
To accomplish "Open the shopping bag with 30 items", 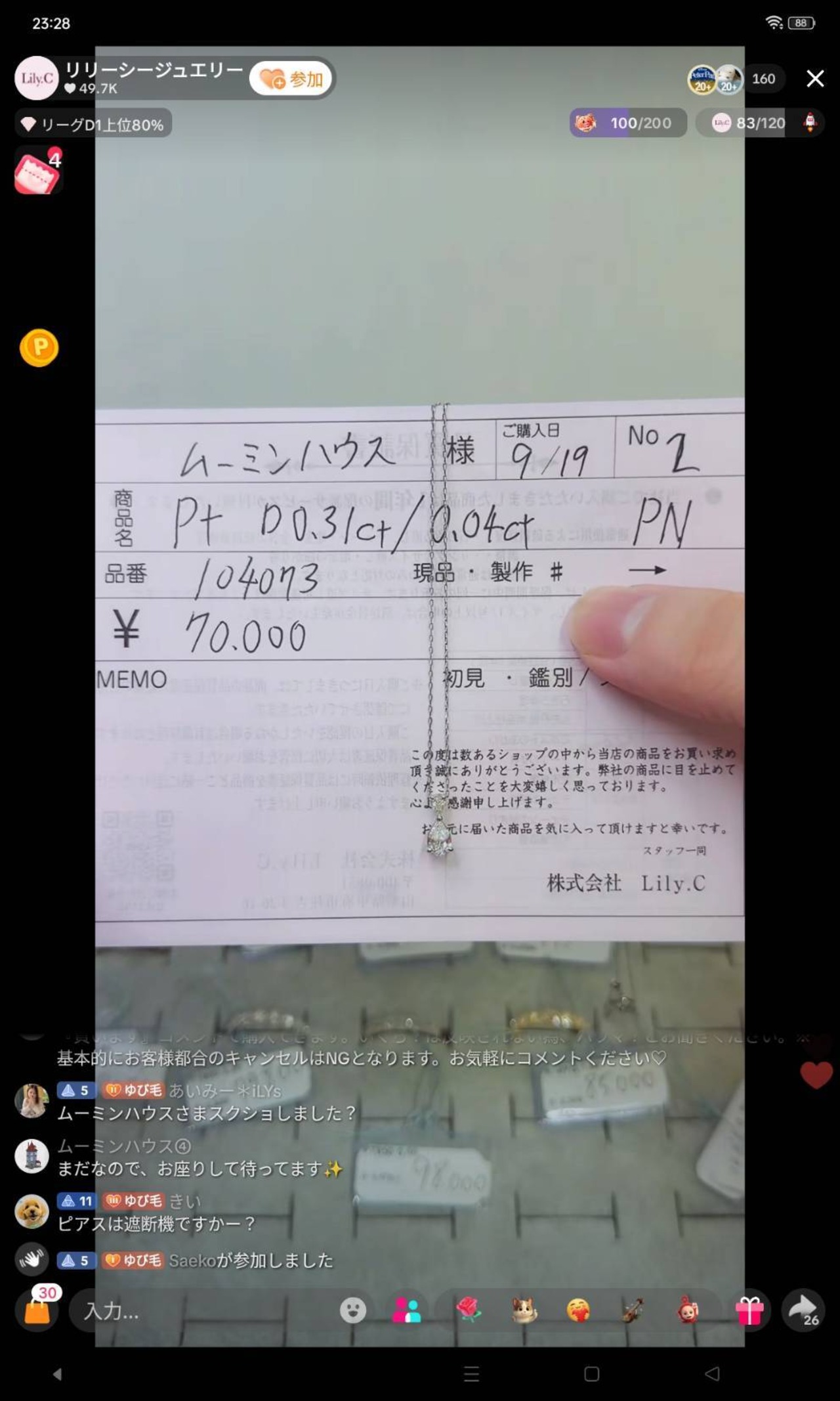I will tap(38, 1308).
